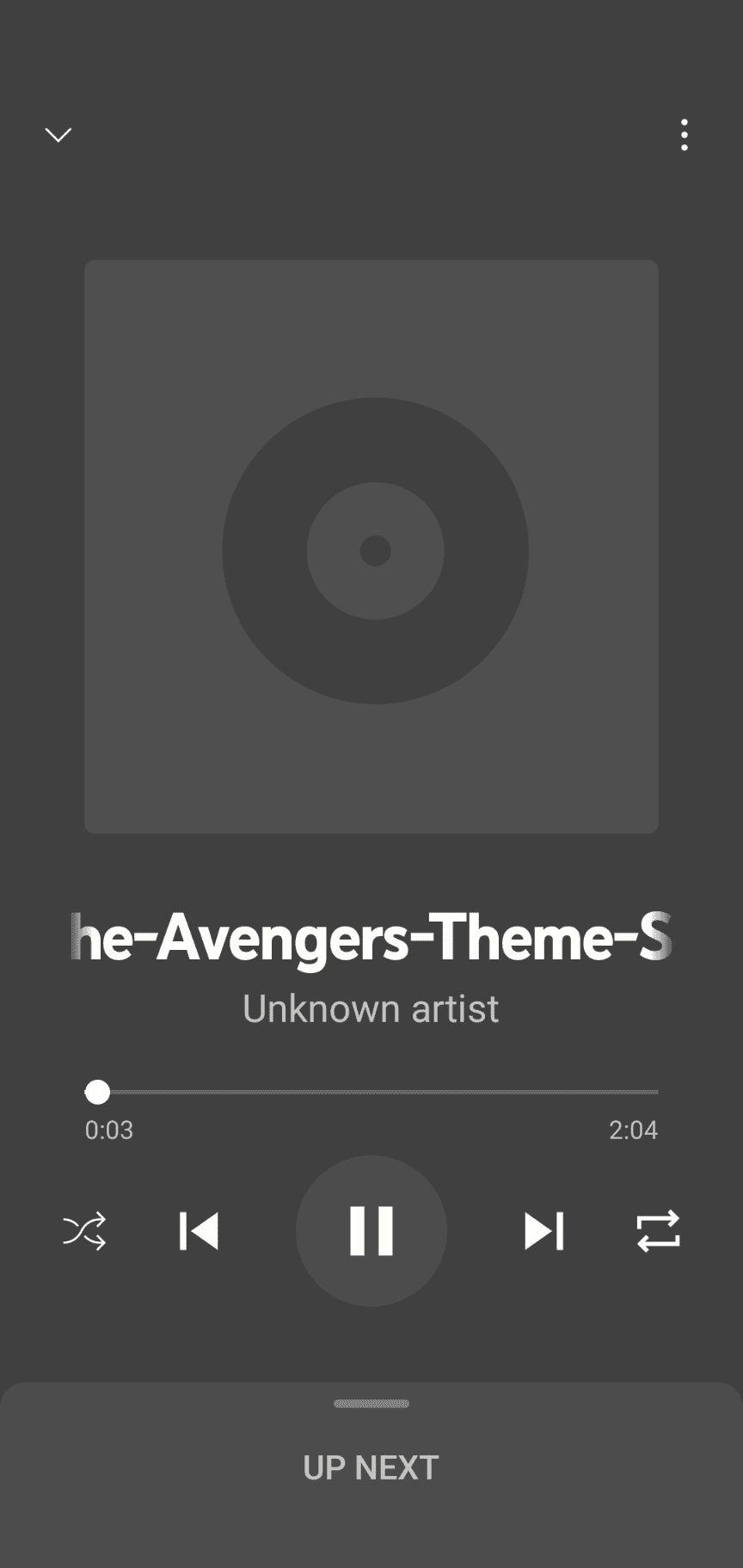Viewport: 743px width, 1568px height.
Task: Go back to the previous track
Action: click(199, 1231)
